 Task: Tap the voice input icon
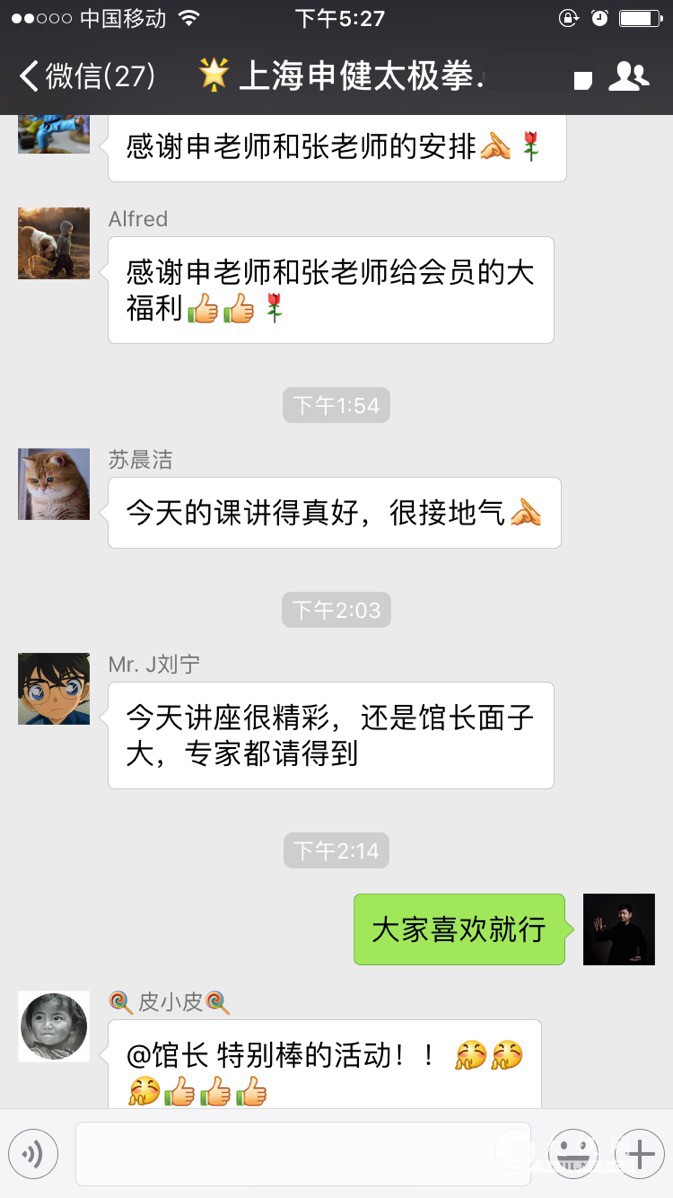pos(33,1155)
